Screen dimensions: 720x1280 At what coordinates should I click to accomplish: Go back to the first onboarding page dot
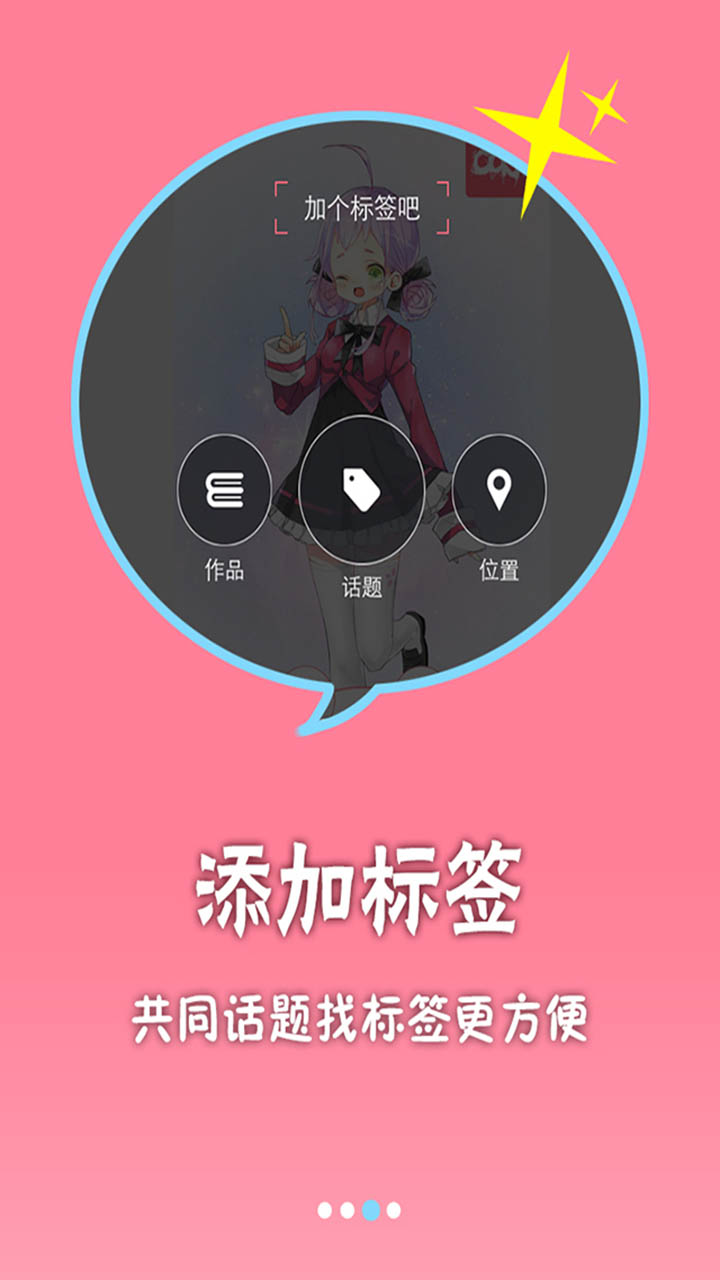(x=324, y=1209)
